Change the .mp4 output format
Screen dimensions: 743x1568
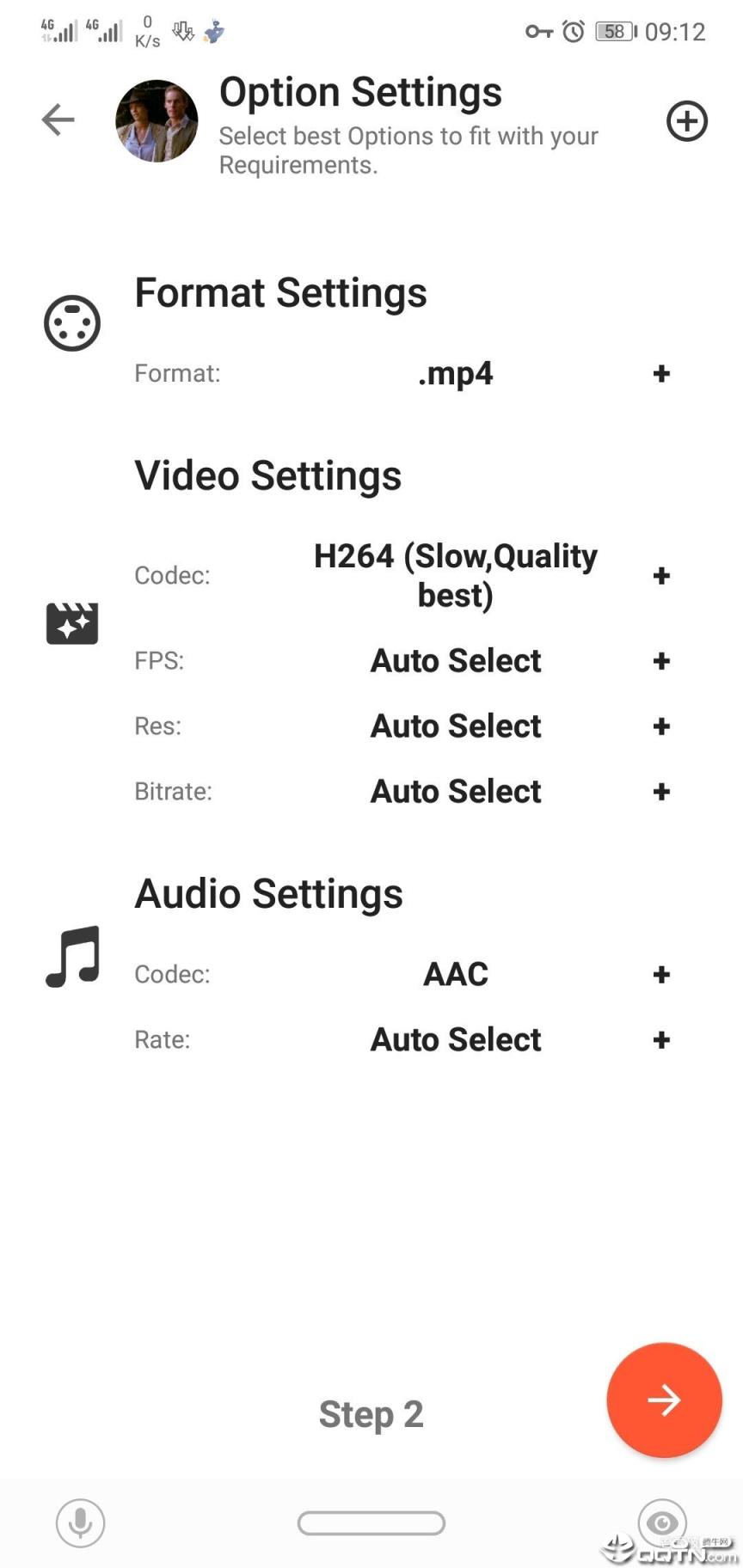coord(660,374)
